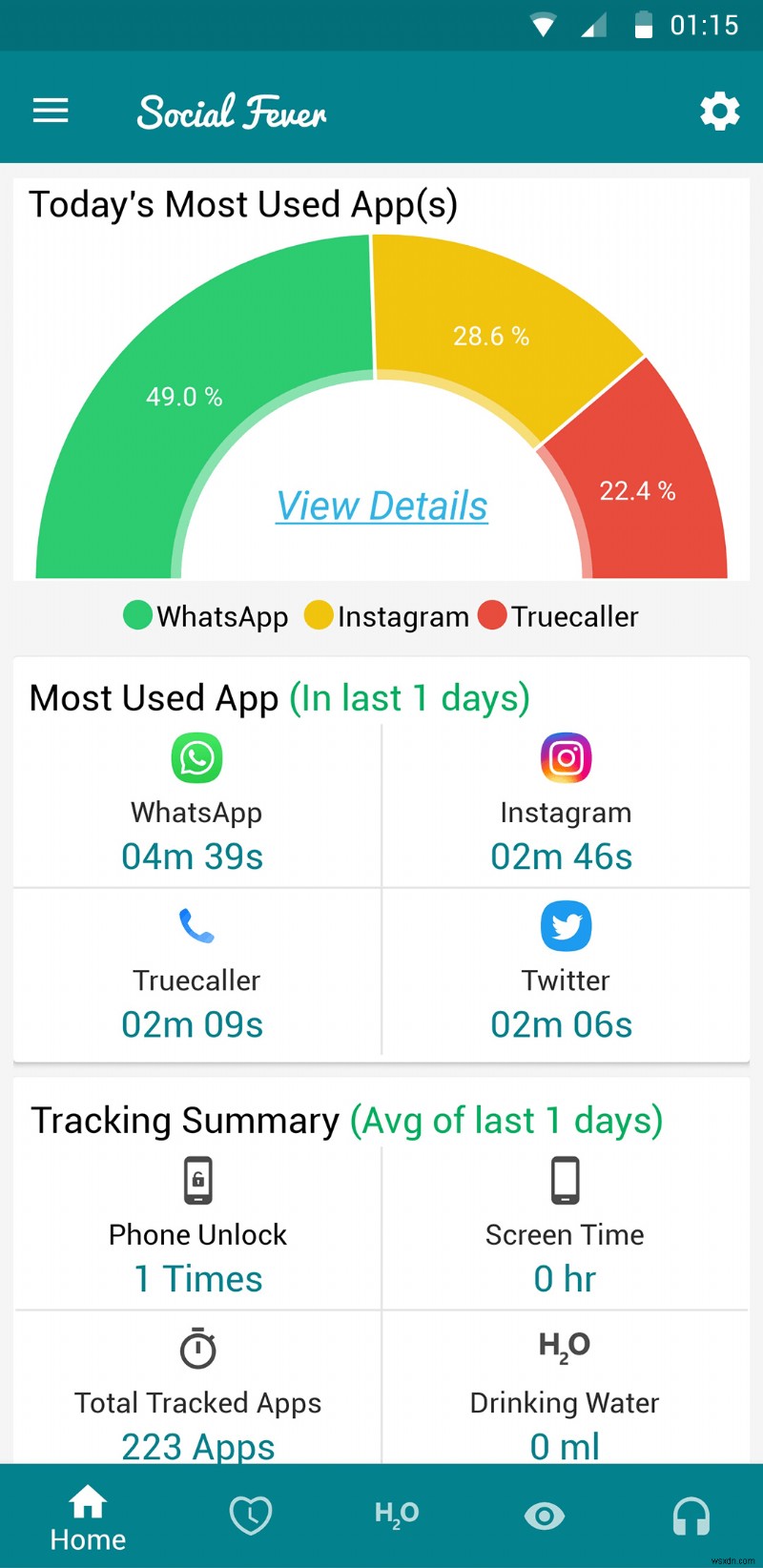
Task: Open the Settings gear
Action: 719,111
